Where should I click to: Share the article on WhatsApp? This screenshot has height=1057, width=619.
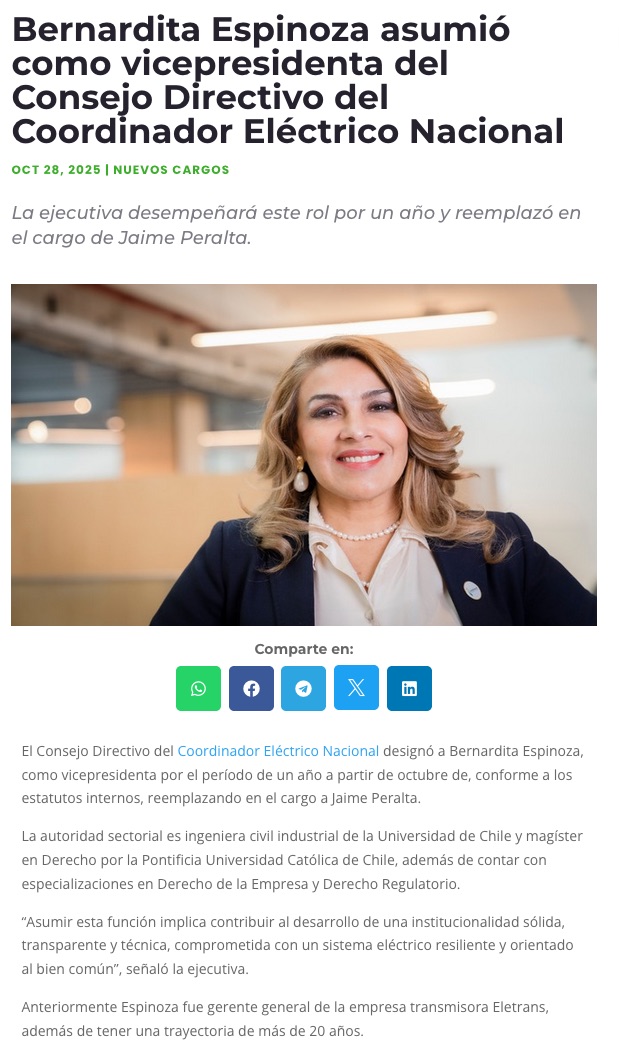(198, 688)
